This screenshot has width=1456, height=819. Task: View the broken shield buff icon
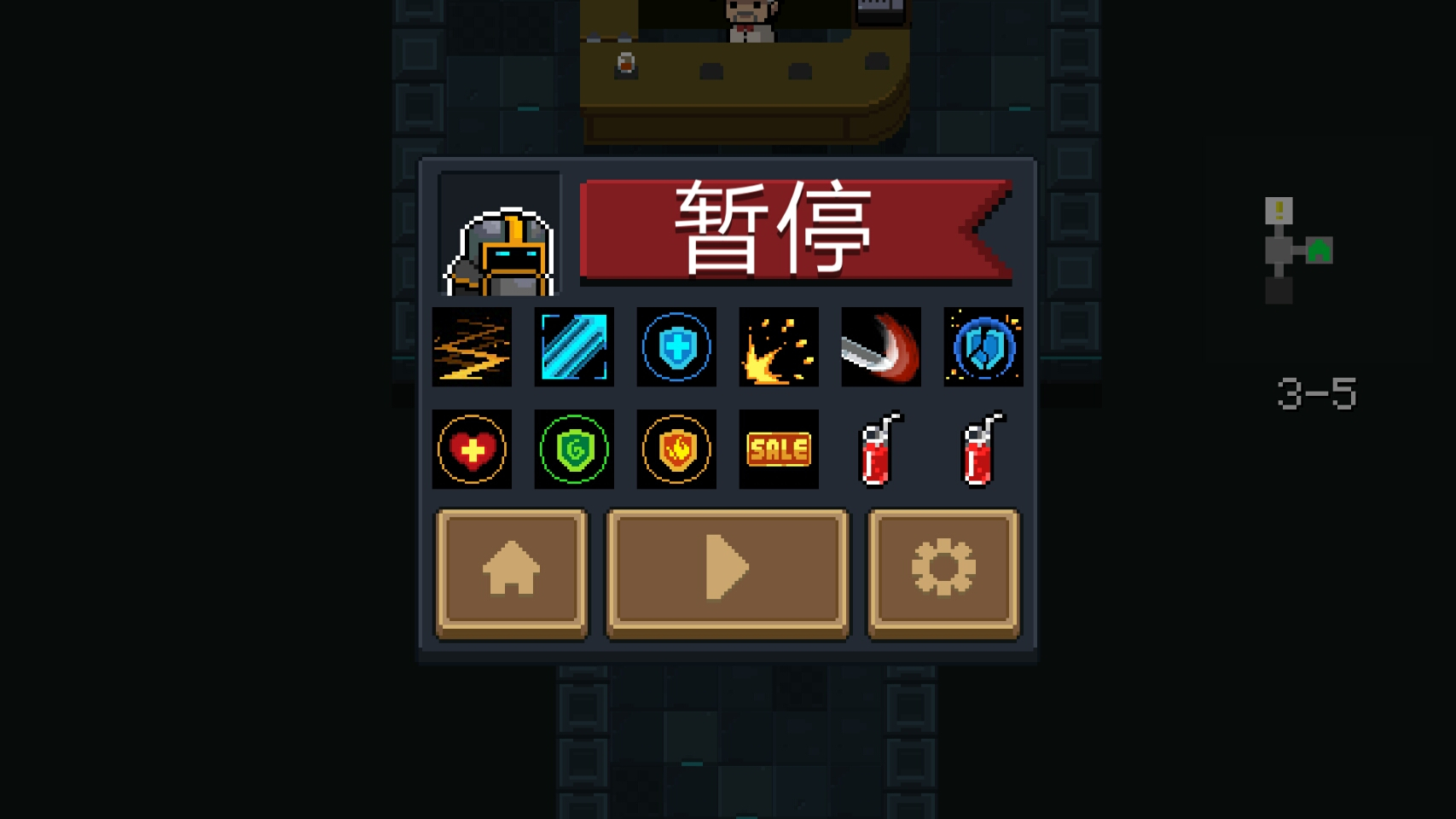pyautogui.click(x=983, y=347)
